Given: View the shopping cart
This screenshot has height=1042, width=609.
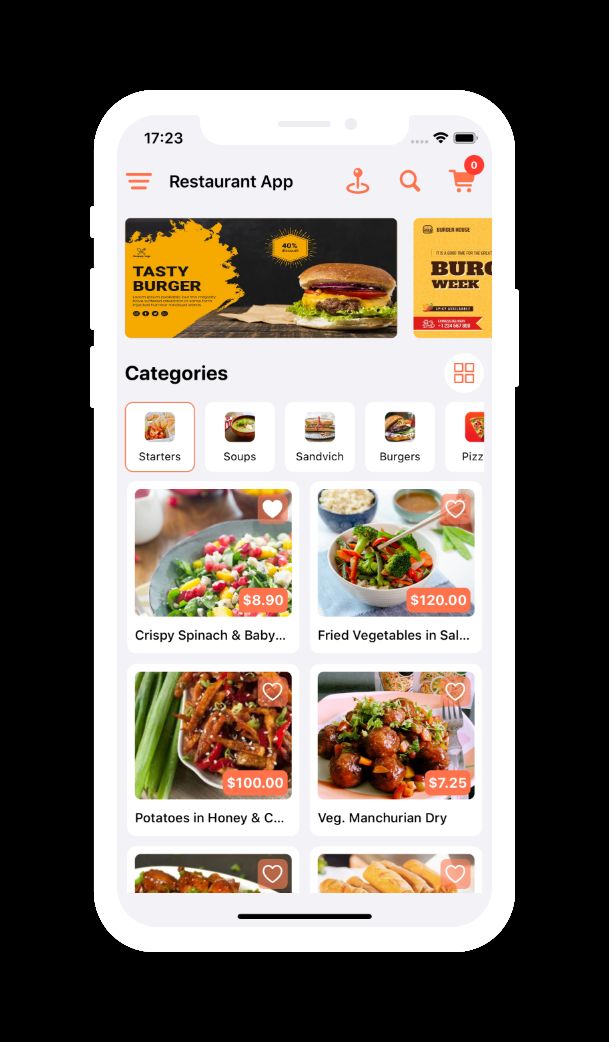Looking at the screenshot, I should pyautogui.click(x=462, y=181).
